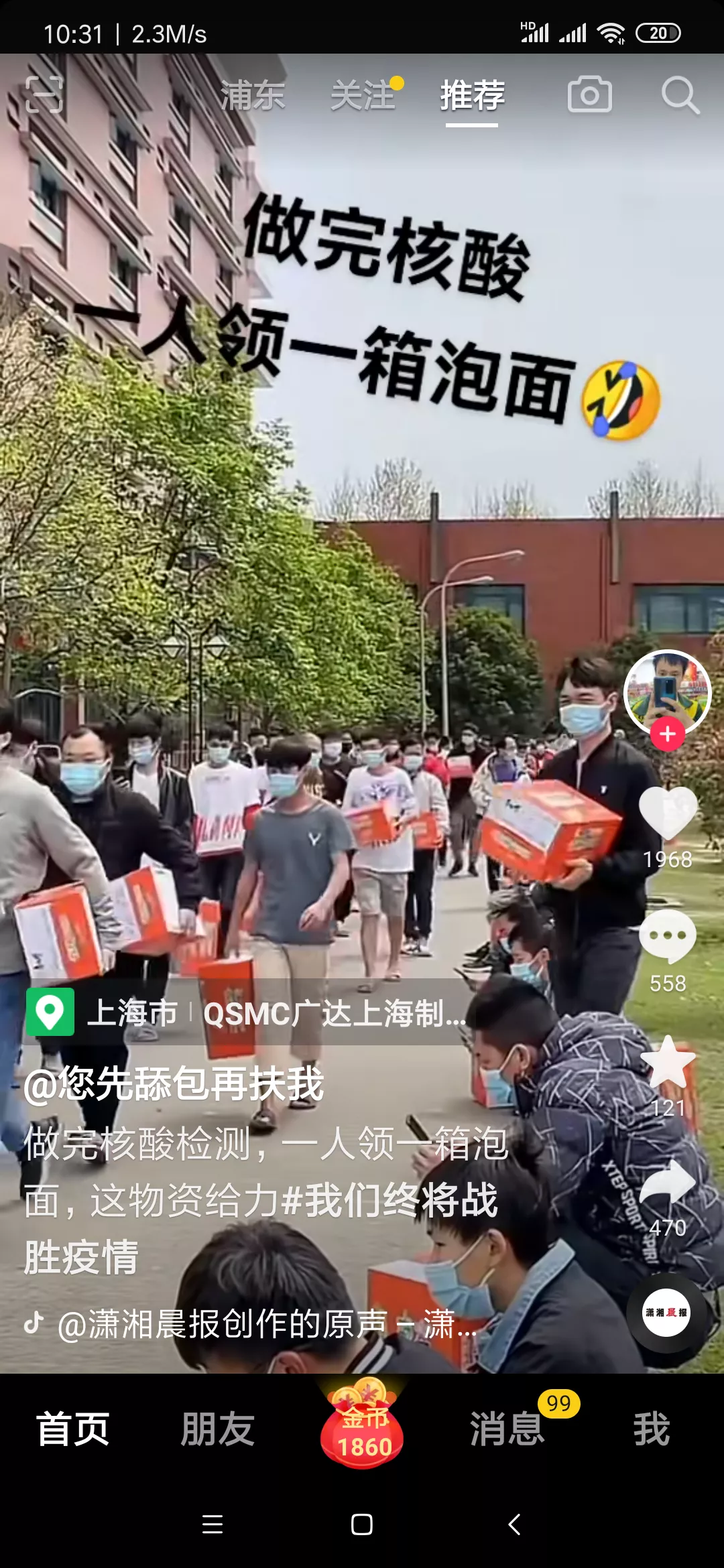Screen dimensions: 724x1568
Task: Open the comments on this video
Action: (668, 936)
